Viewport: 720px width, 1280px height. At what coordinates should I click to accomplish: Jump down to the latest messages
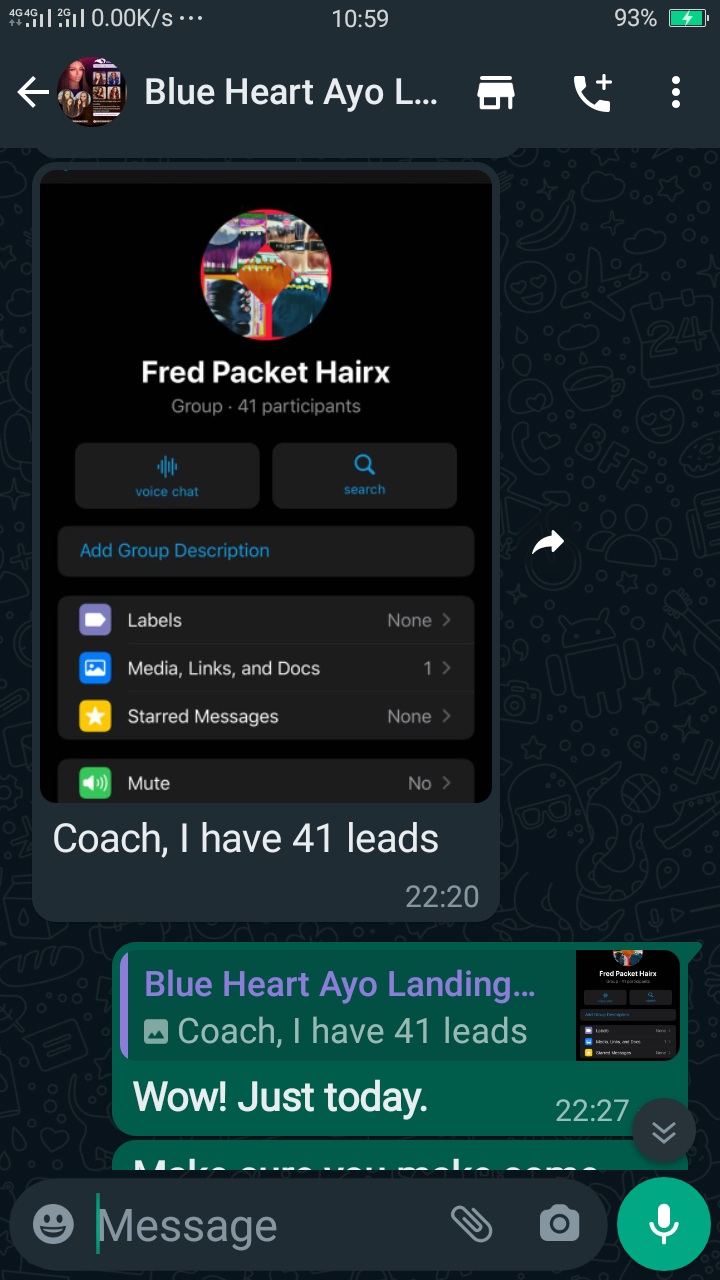point(664,1131)
